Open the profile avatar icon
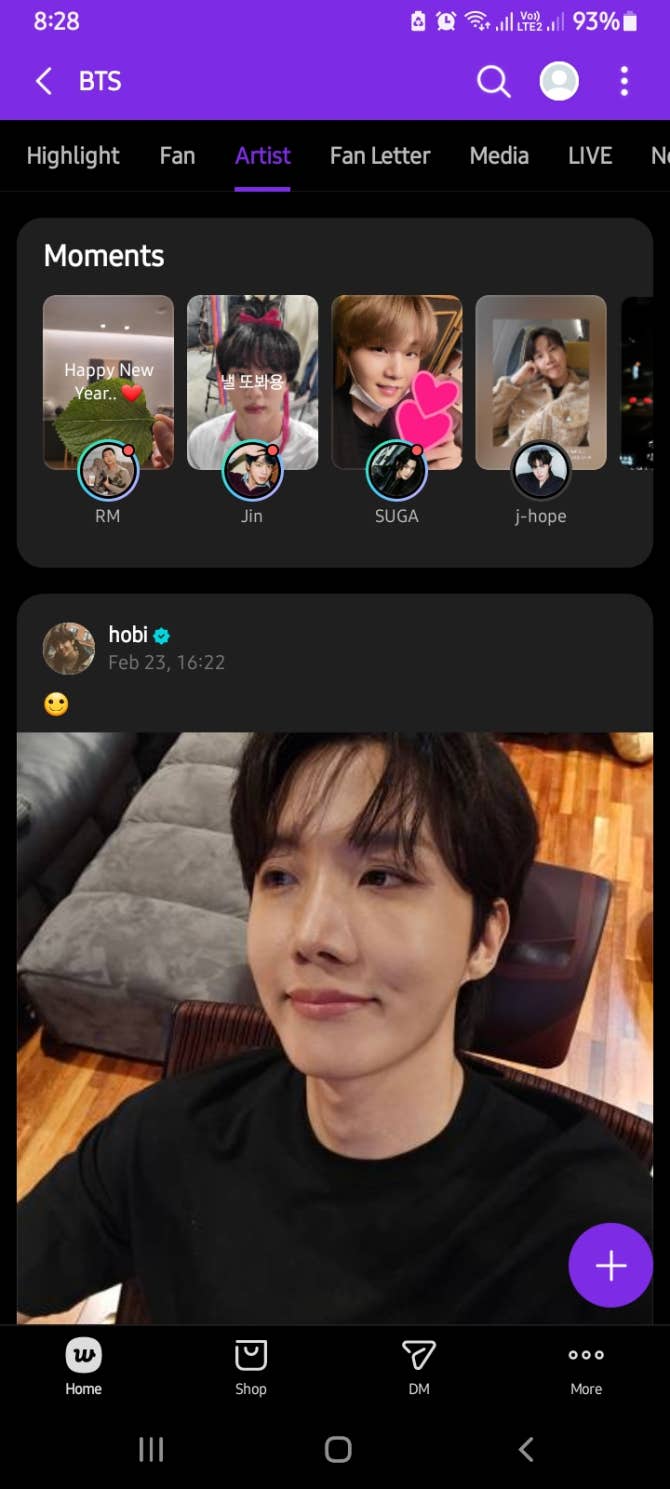The image size is (670, 1489). click(559, 81)
